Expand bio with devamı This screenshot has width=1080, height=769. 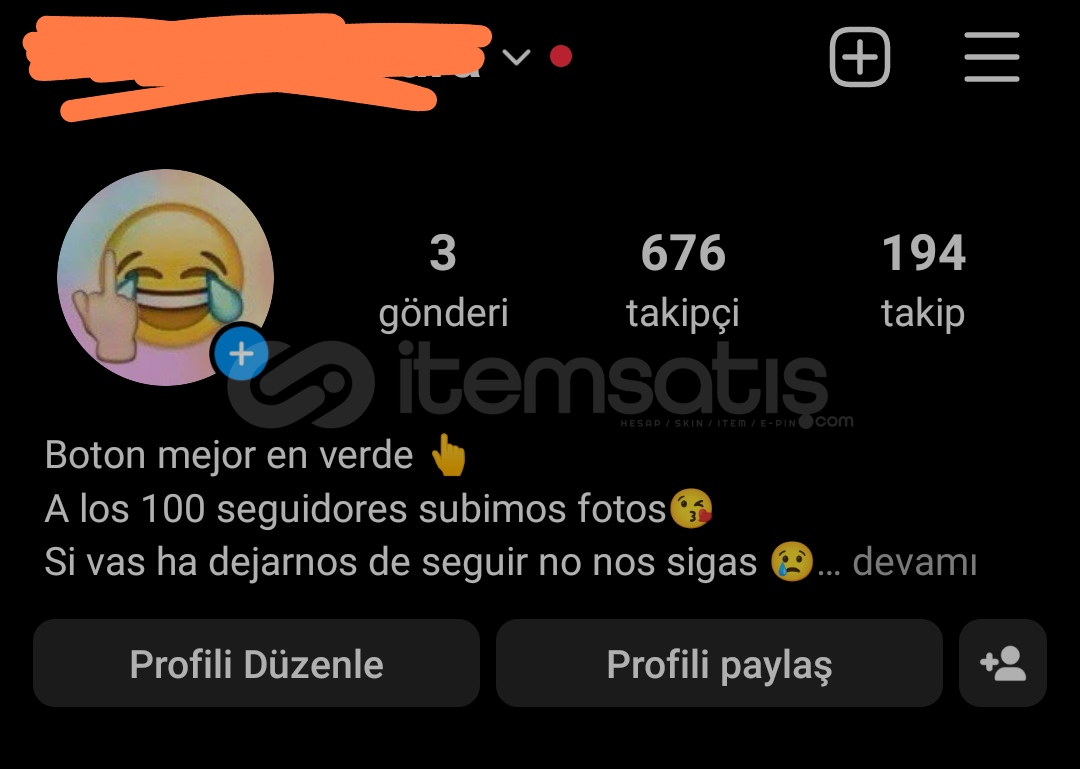tap(914, 563)
